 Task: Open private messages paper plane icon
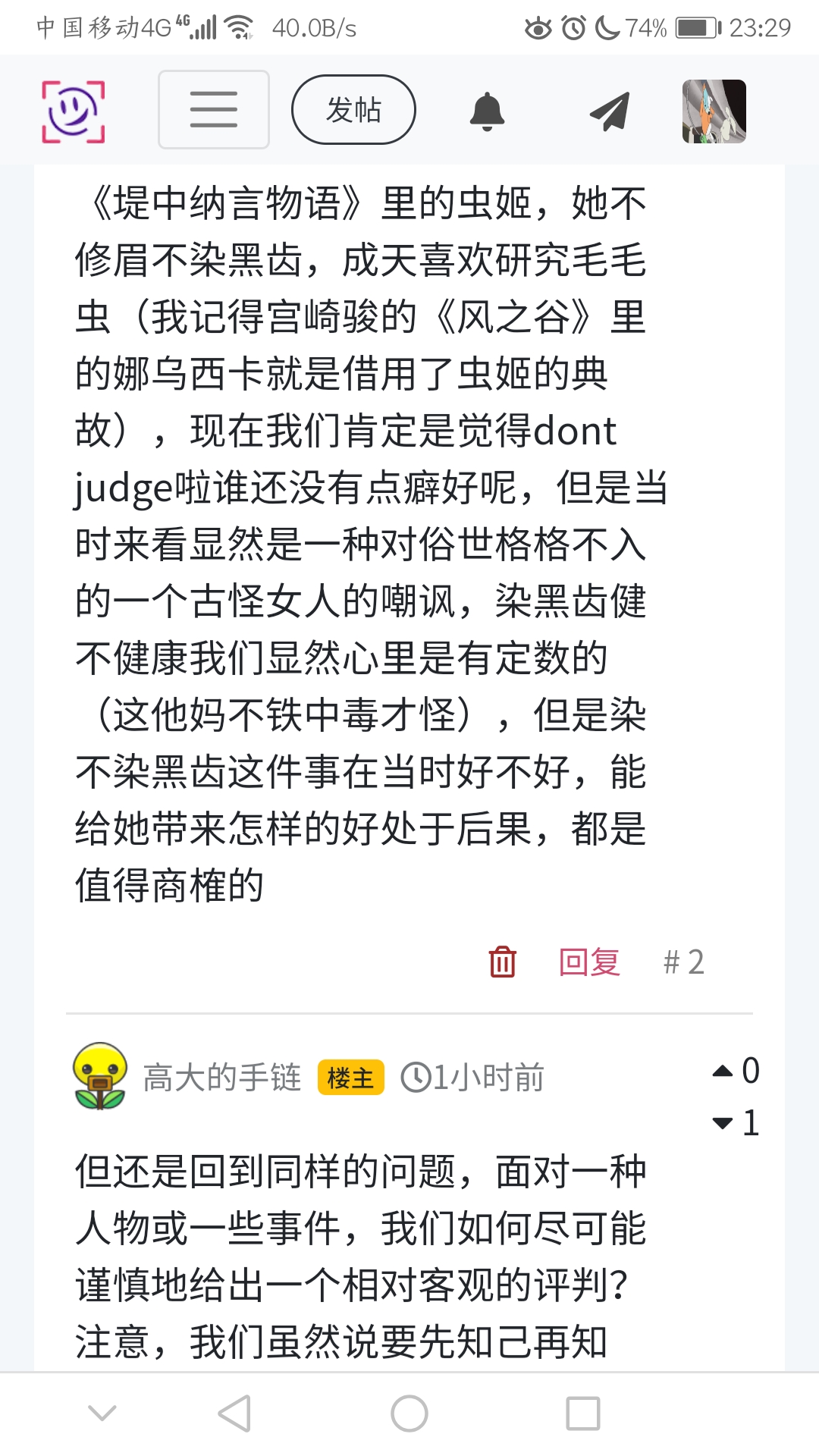610,111
